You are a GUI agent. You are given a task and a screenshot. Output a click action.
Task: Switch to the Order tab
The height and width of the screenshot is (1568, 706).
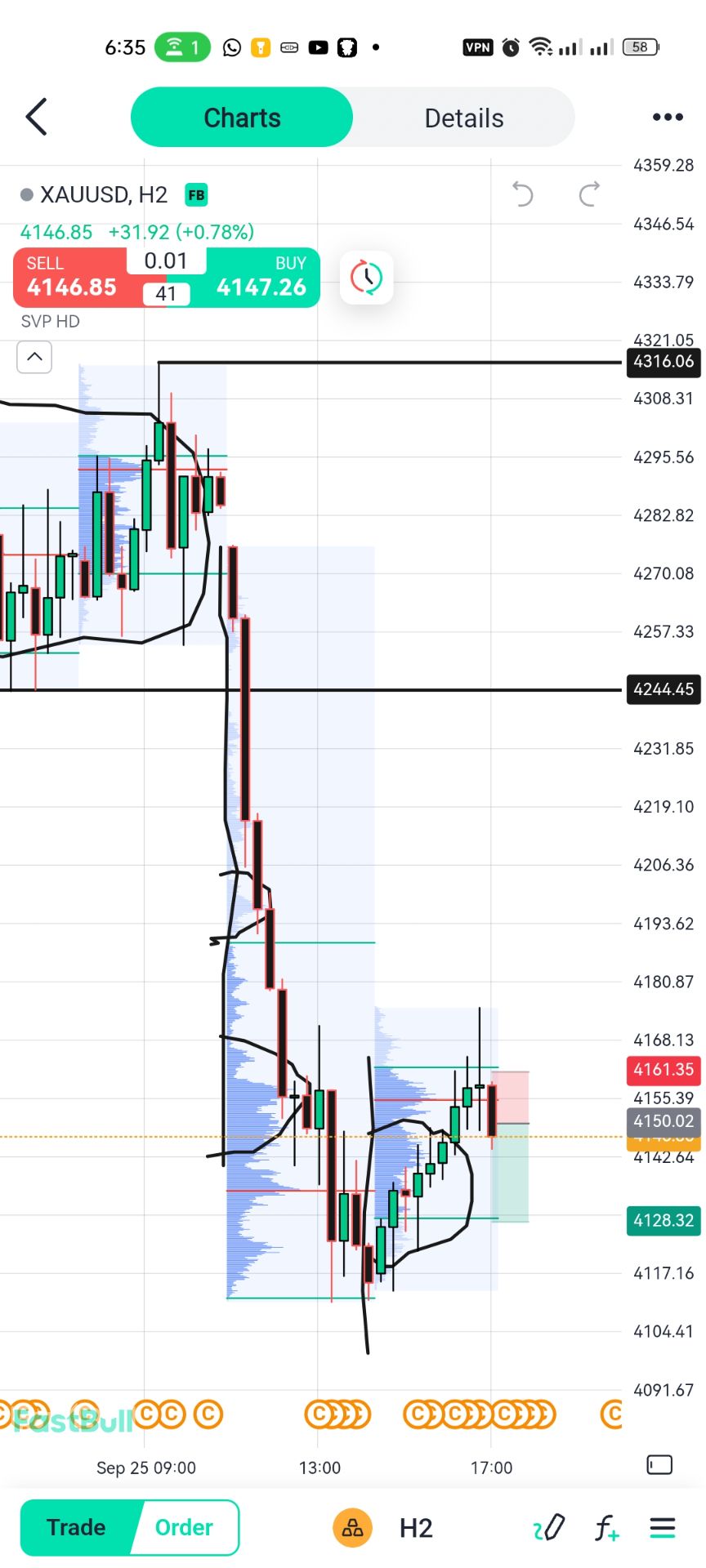[185, 1527]
